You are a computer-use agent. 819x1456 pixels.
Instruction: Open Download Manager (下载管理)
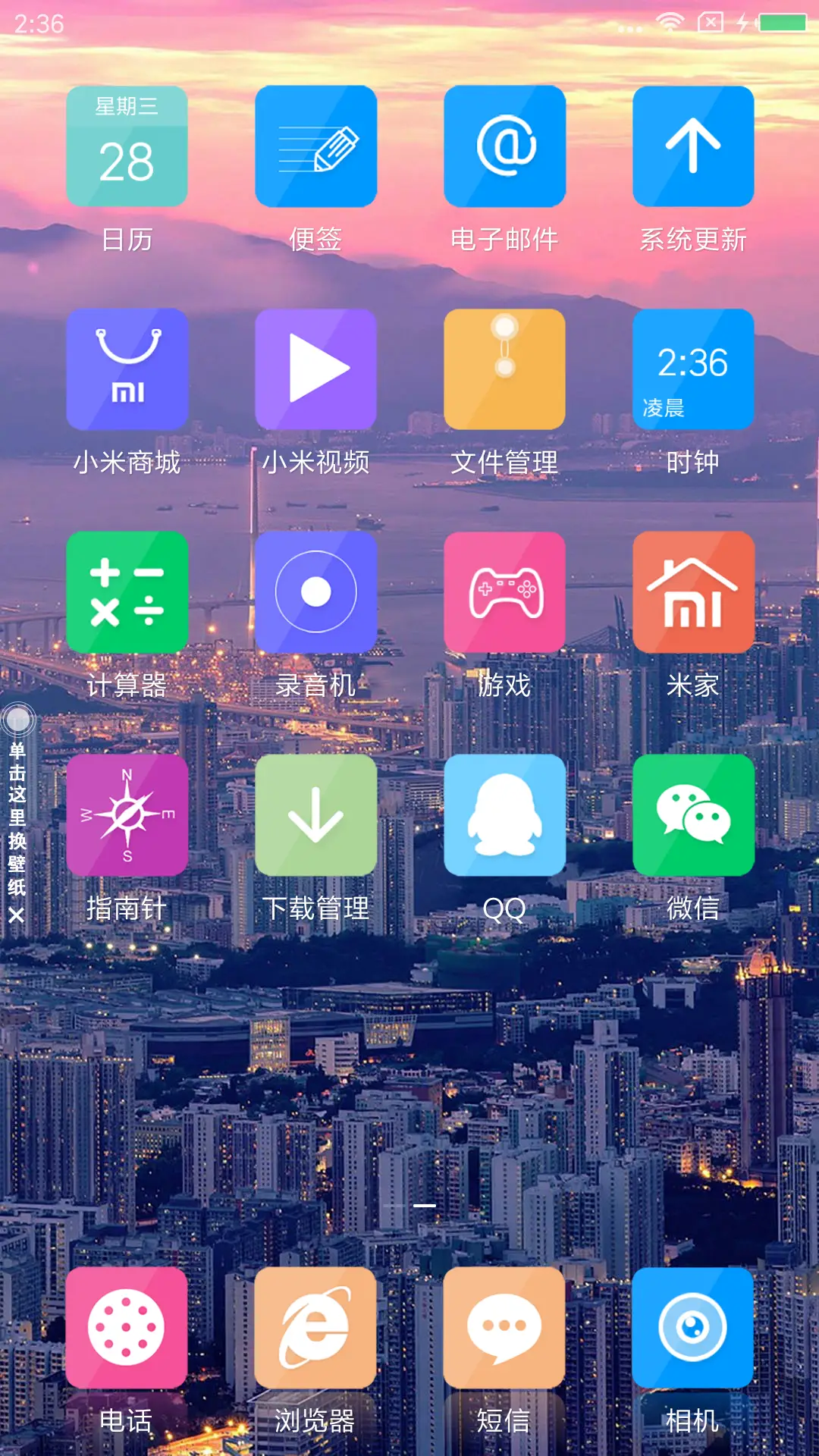point(315,816)
